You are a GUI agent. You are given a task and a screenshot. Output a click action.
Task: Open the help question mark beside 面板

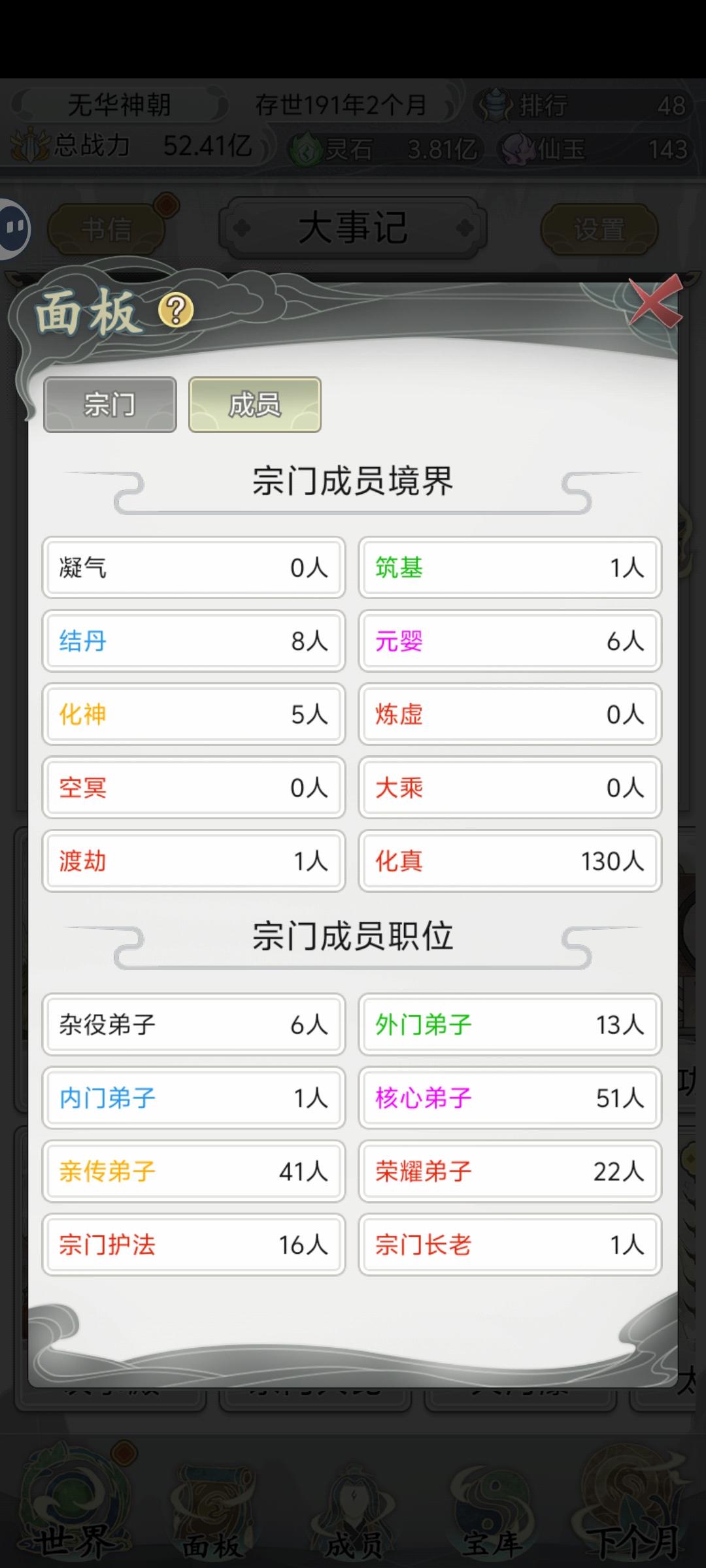coord(176,310)
